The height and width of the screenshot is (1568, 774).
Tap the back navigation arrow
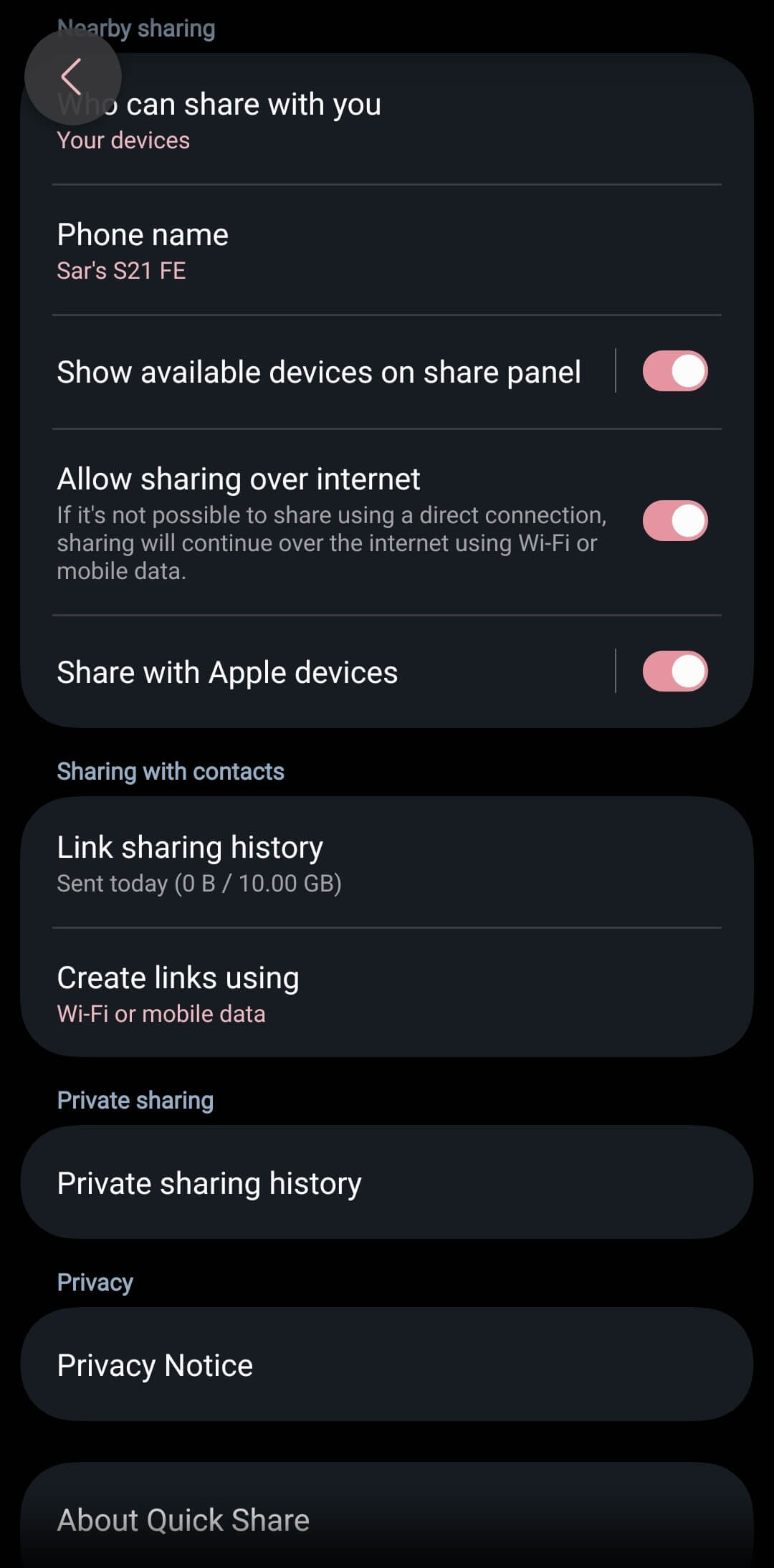[x=72, y=77]
